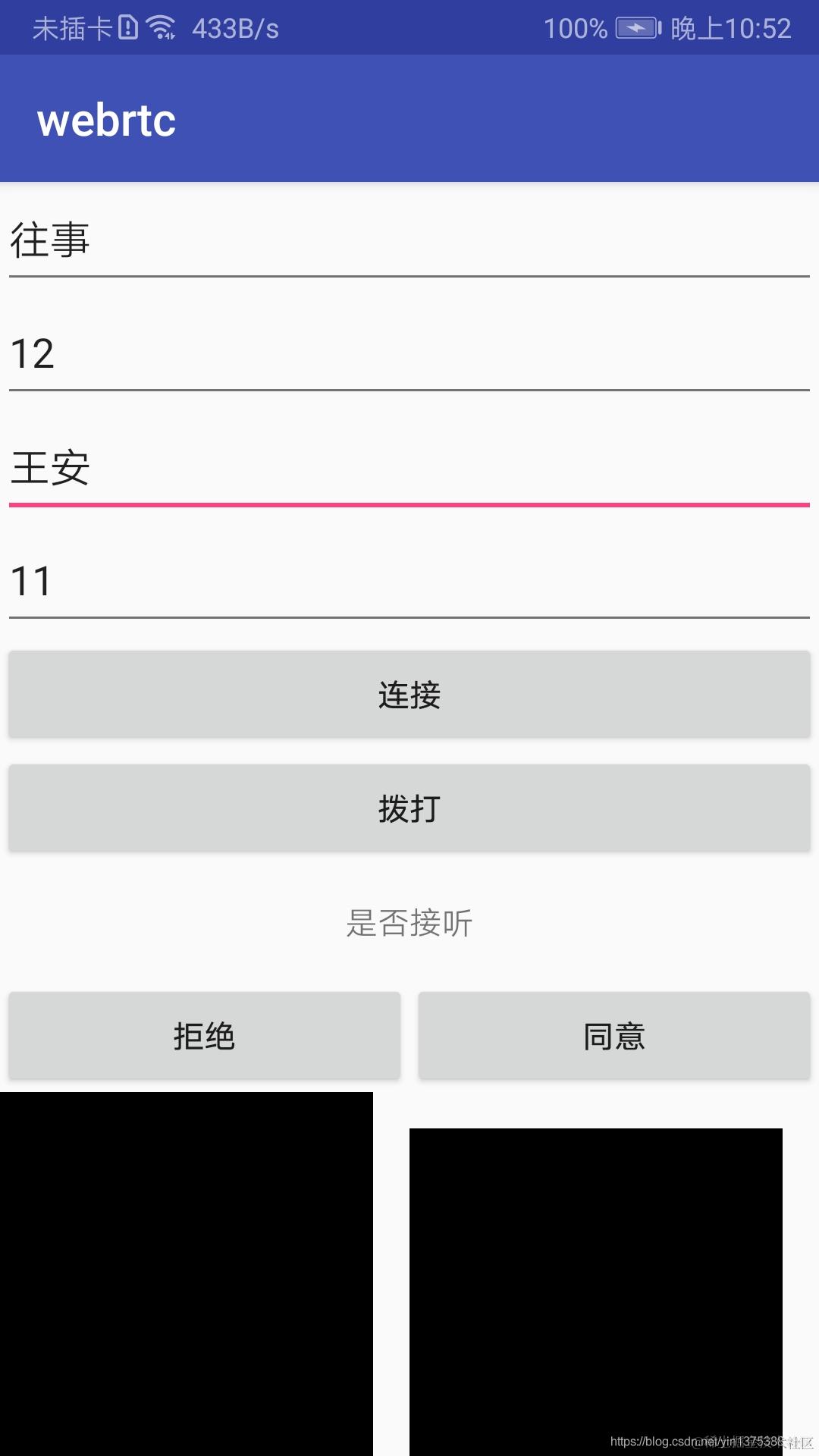Tap the battery icon in the status bar

[x=637, y=27]
